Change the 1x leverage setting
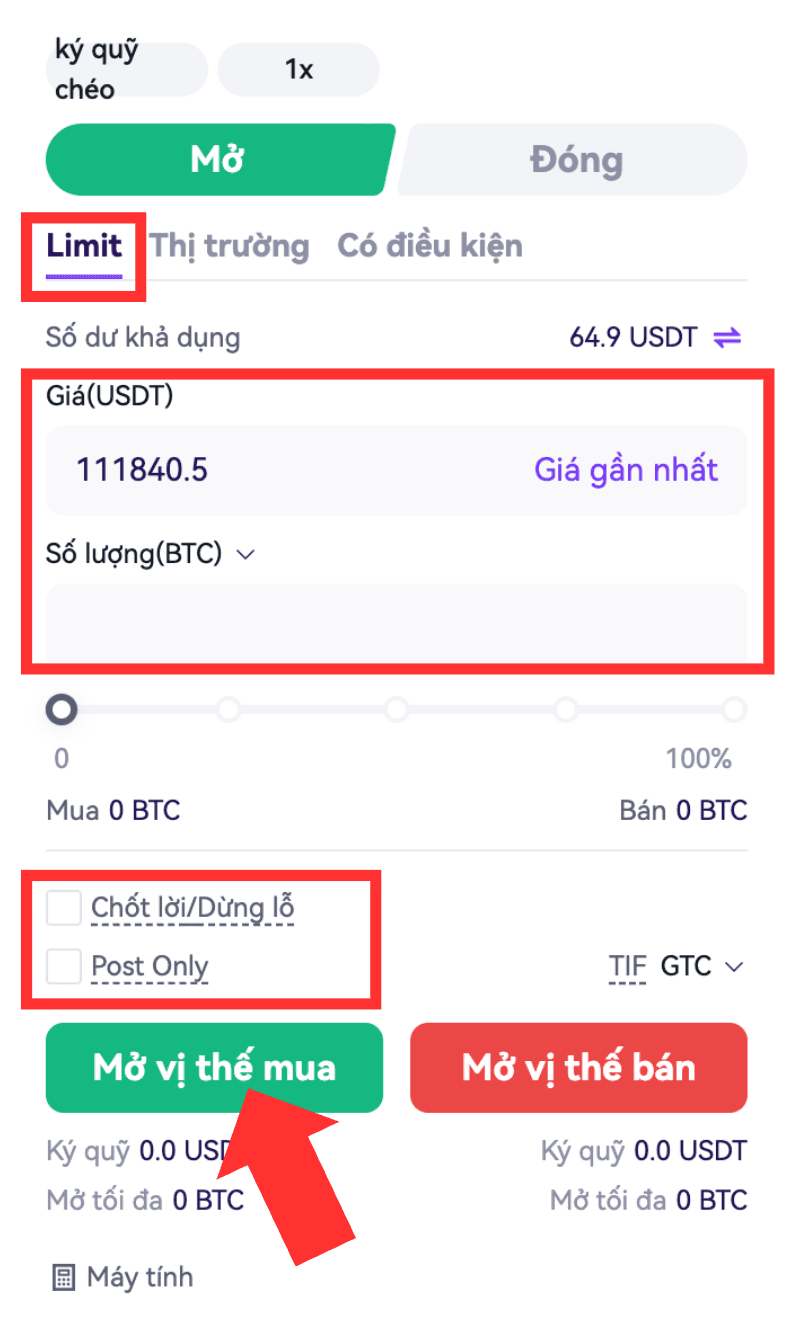This screenshot has width=792, height=1336. click(298, 70)
